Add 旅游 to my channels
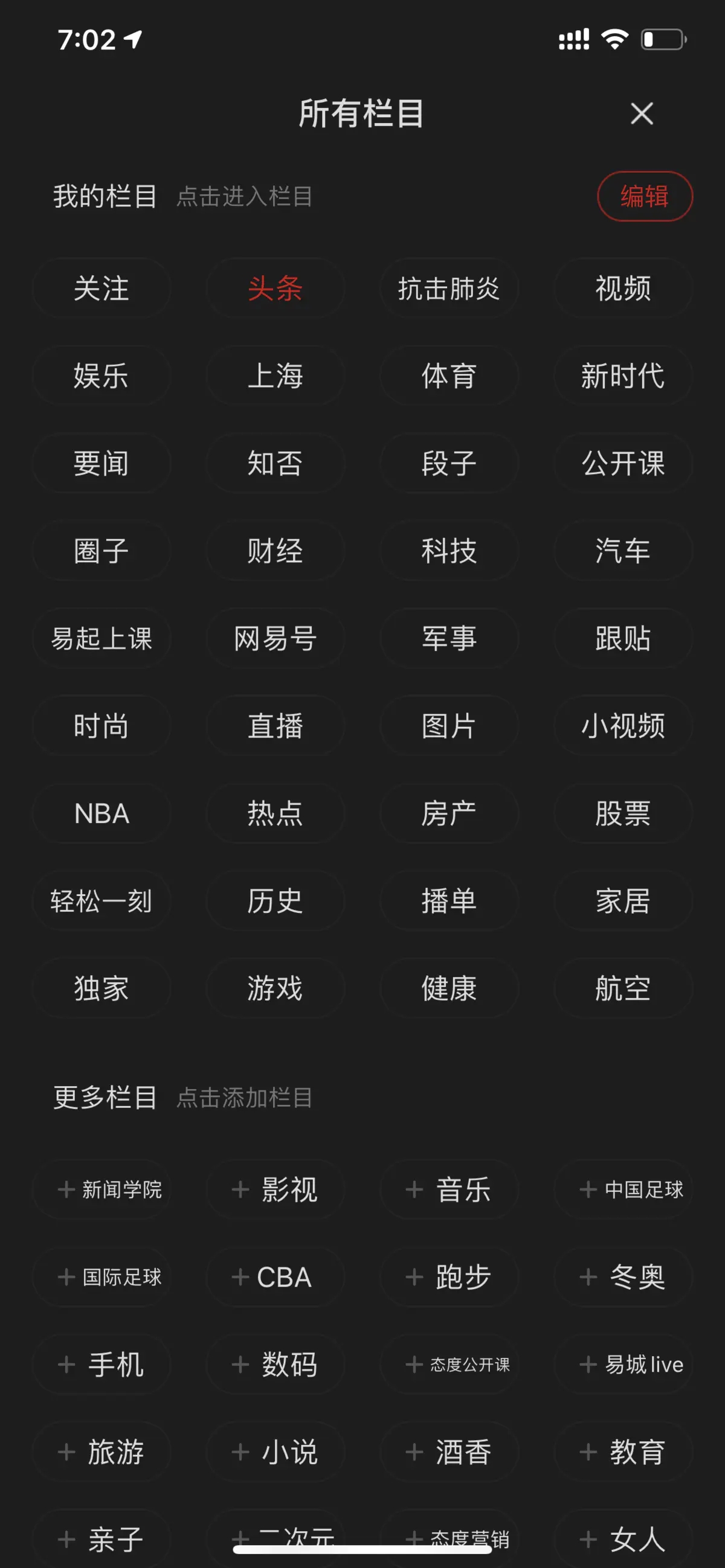This screenshot has width=725, height=1568. [101, 1452]
